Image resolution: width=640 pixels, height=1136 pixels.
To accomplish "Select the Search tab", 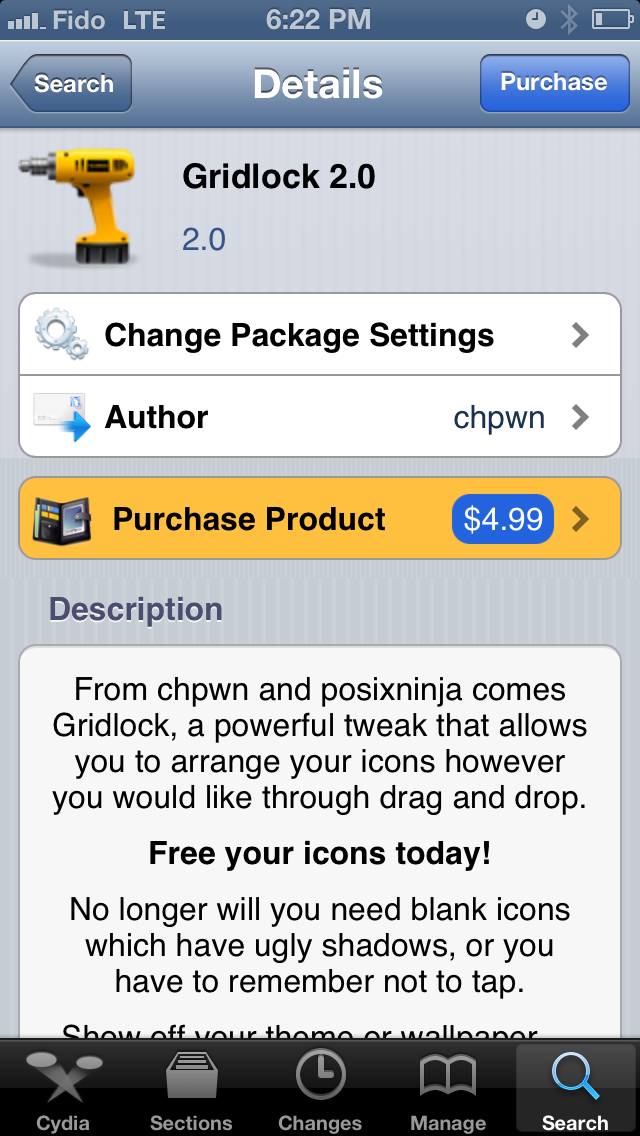I will (575, 1090).
